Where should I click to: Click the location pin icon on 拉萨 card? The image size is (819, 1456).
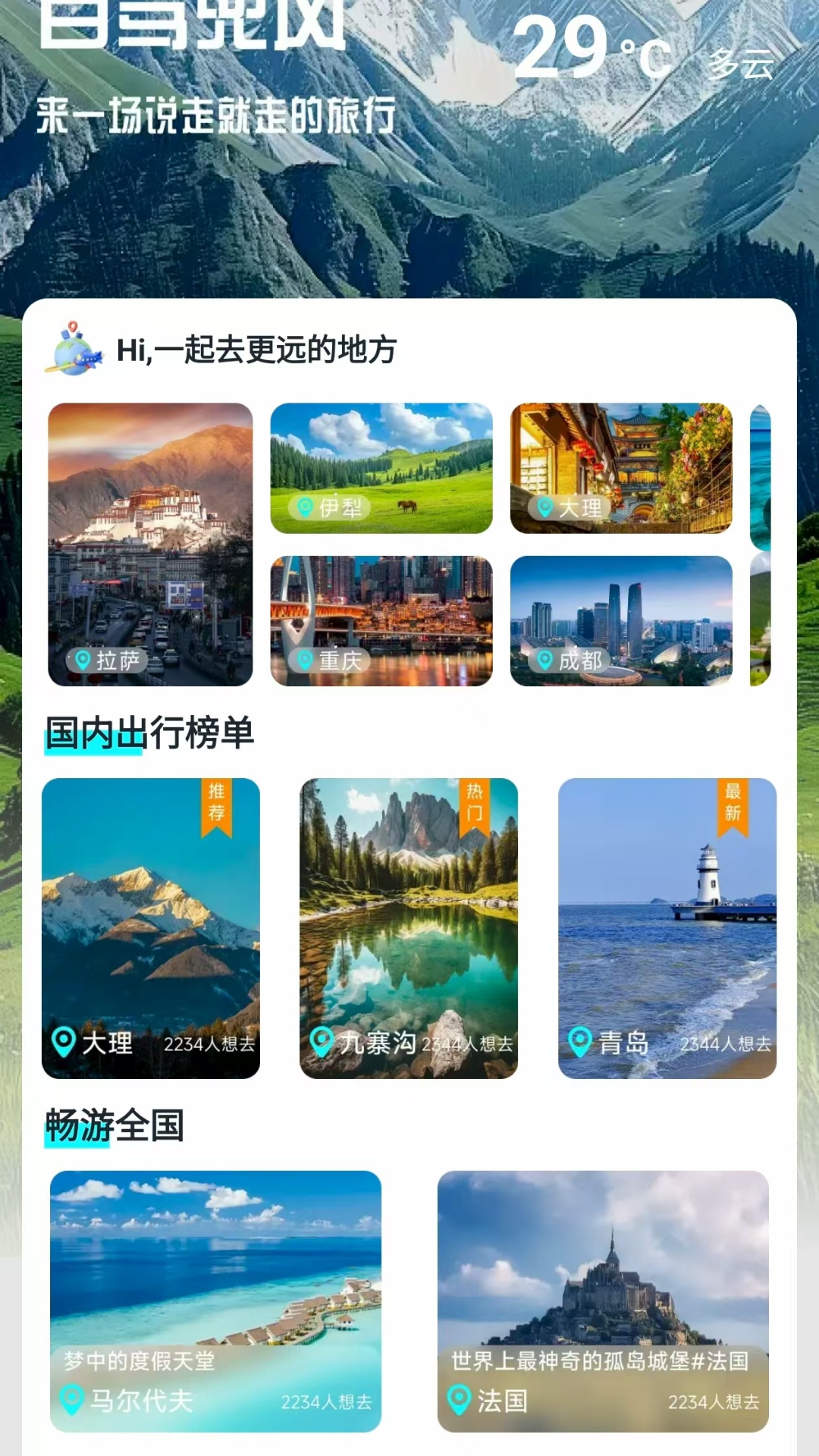tap(83, 659)
